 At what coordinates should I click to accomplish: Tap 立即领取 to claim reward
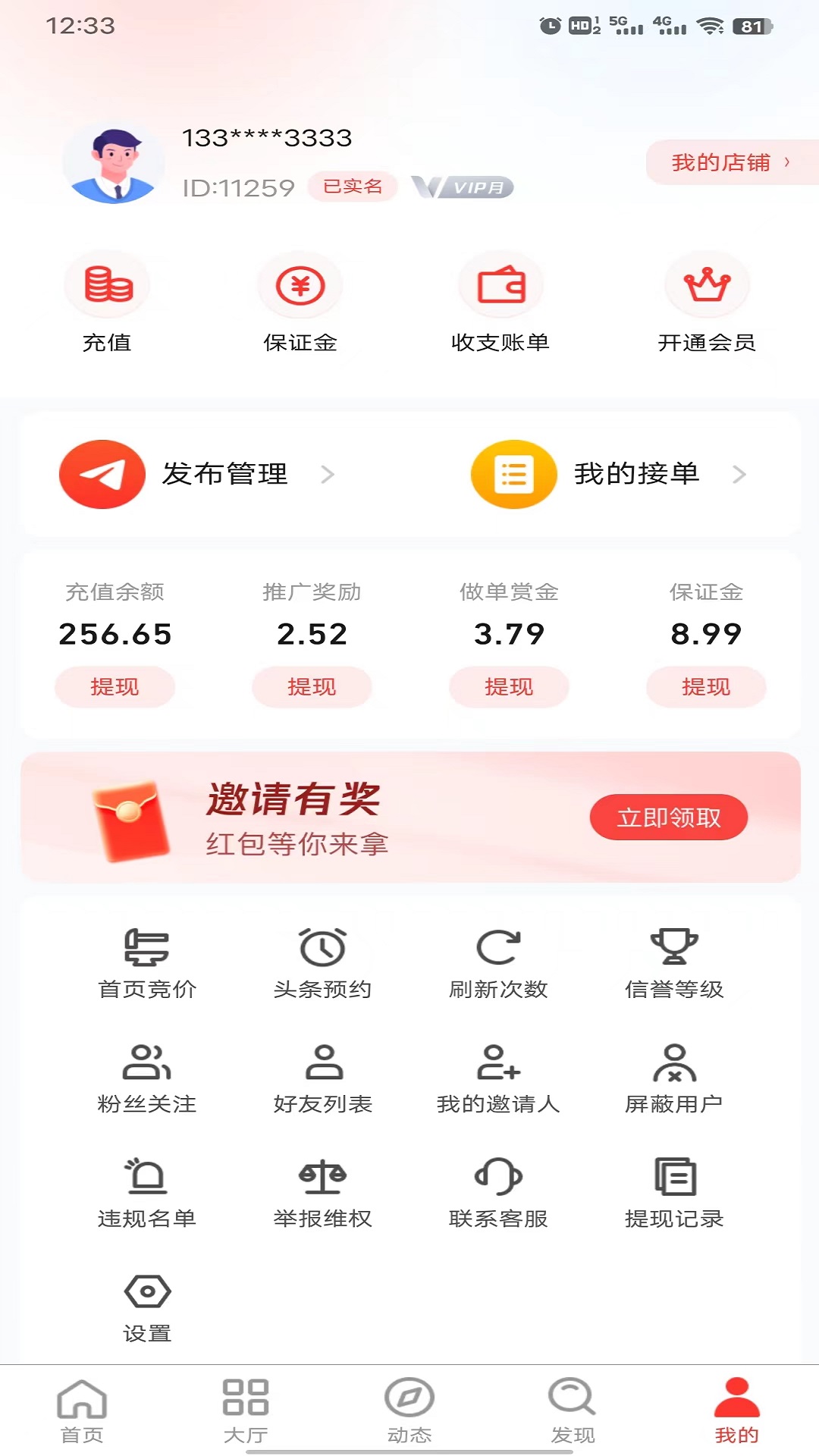(667, 817)
